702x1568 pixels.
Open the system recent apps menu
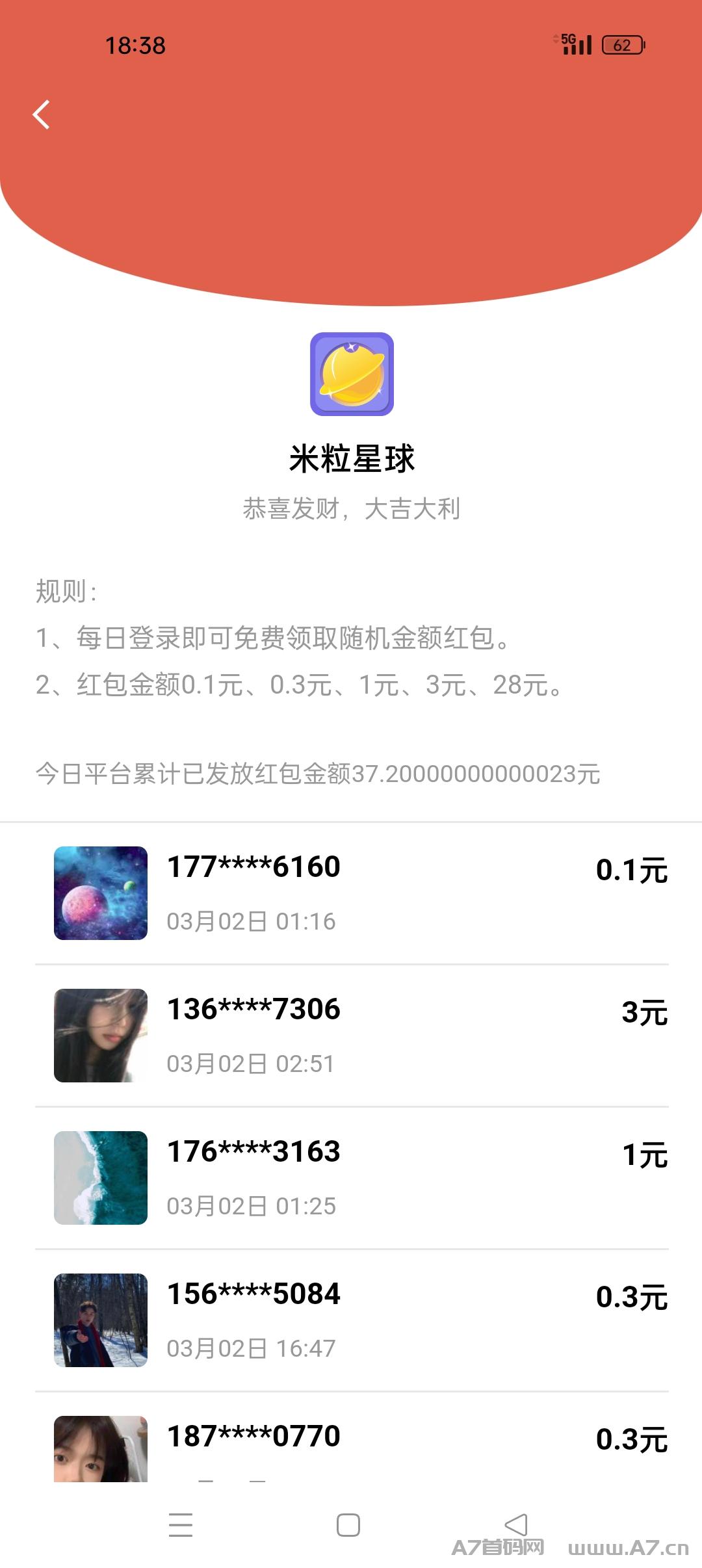click(181, 1525)
